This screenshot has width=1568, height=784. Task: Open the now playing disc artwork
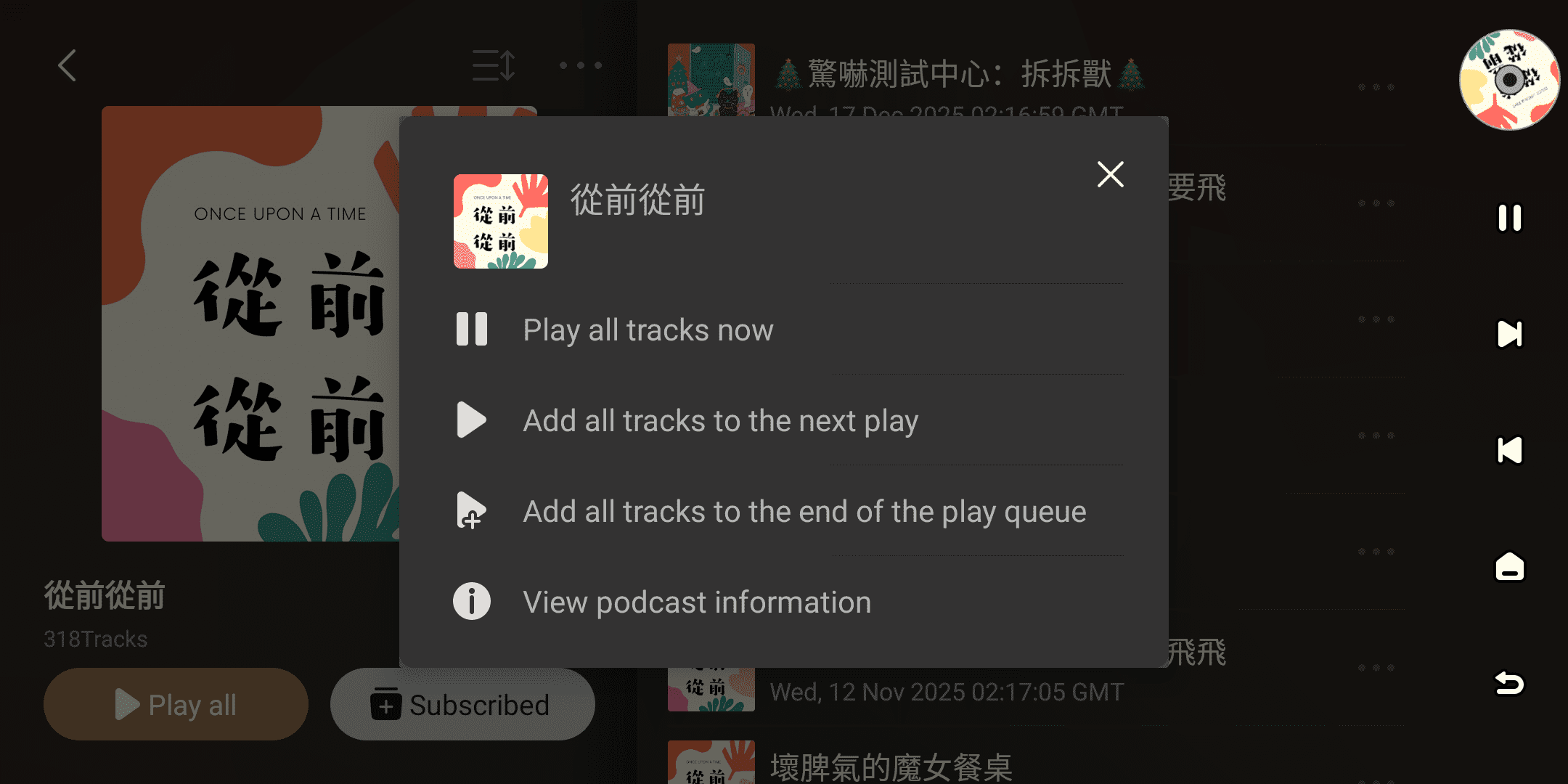pos(1509,80)
